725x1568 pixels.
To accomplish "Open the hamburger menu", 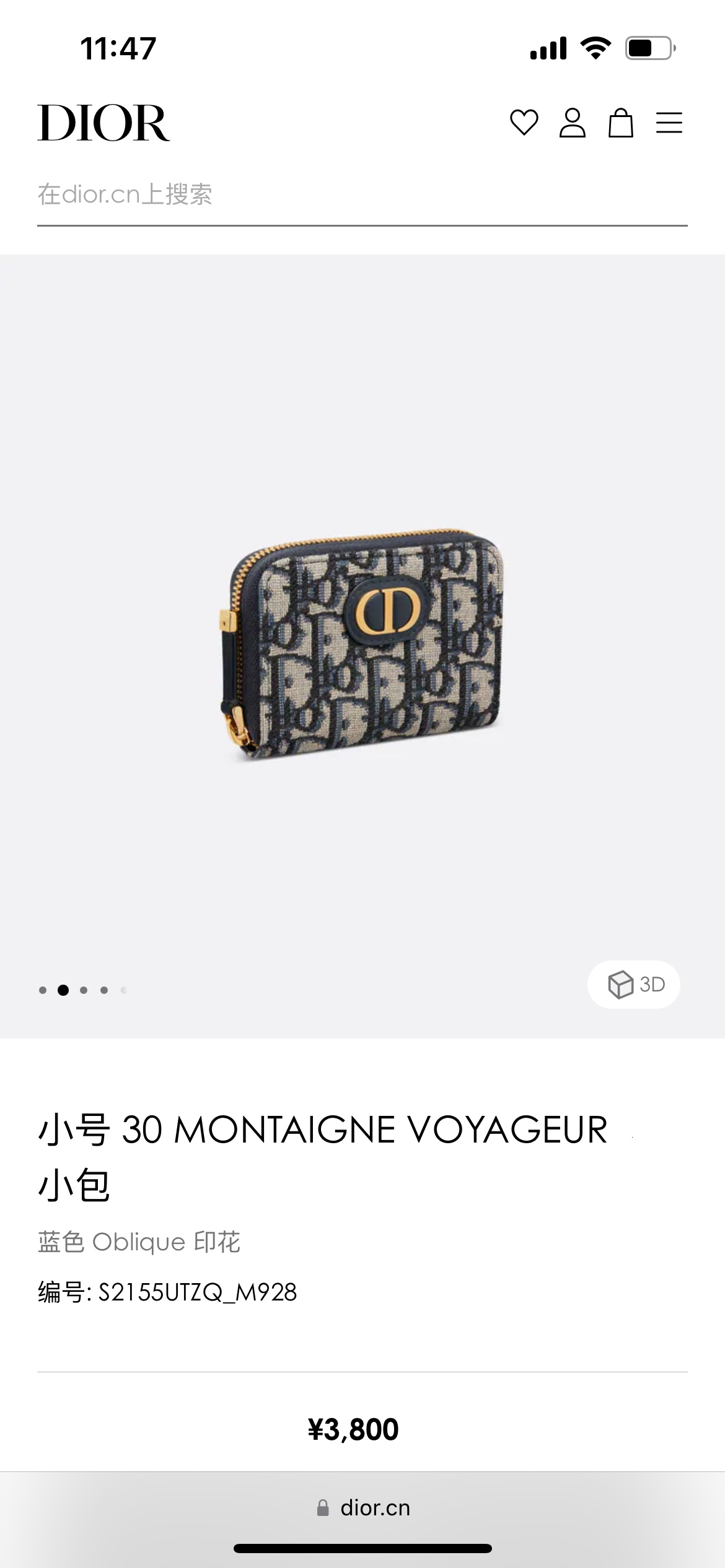I will pyautogui.click(x=669, y=123).
